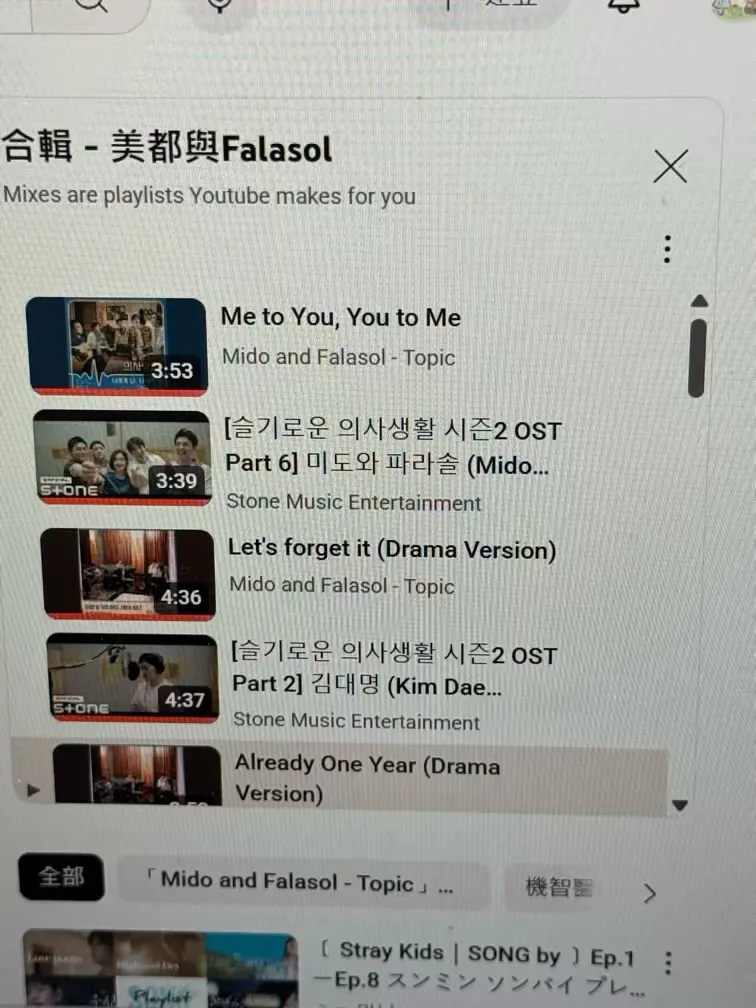The width and height of the screenshot is (756, 1008).
Task: Show more filter chips with arrow
Action: point(649,893)
